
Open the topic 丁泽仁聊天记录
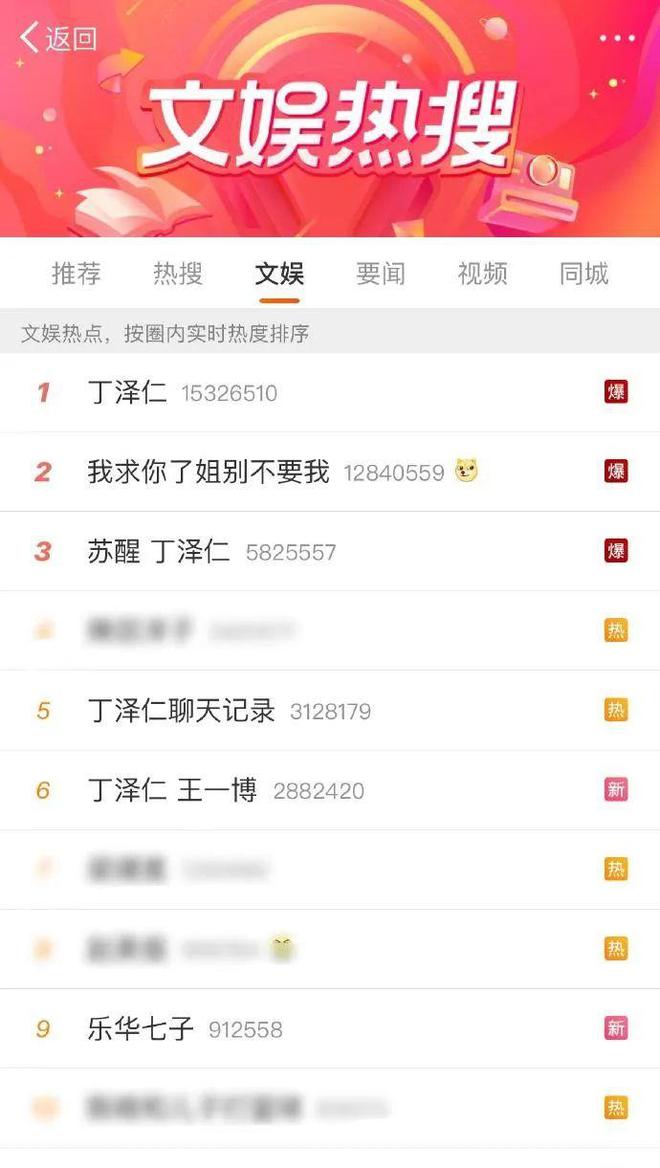point(181,711)
